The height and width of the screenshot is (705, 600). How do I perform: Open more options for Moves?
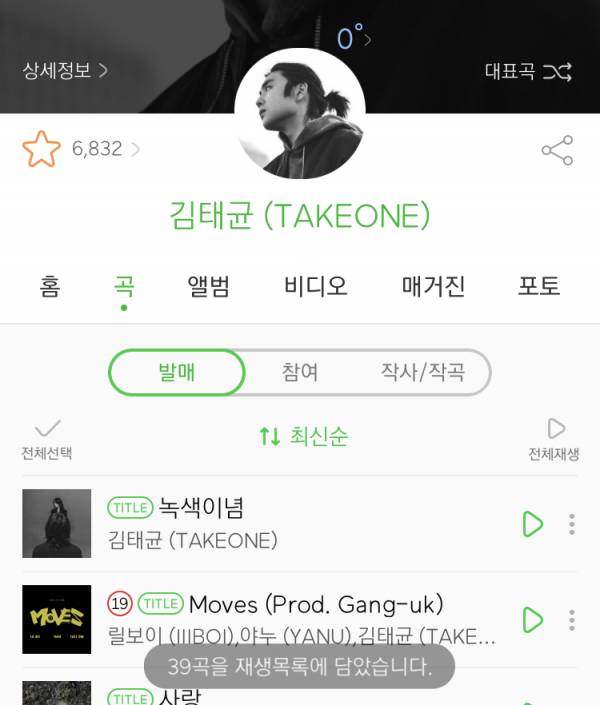tap(572, 620)
